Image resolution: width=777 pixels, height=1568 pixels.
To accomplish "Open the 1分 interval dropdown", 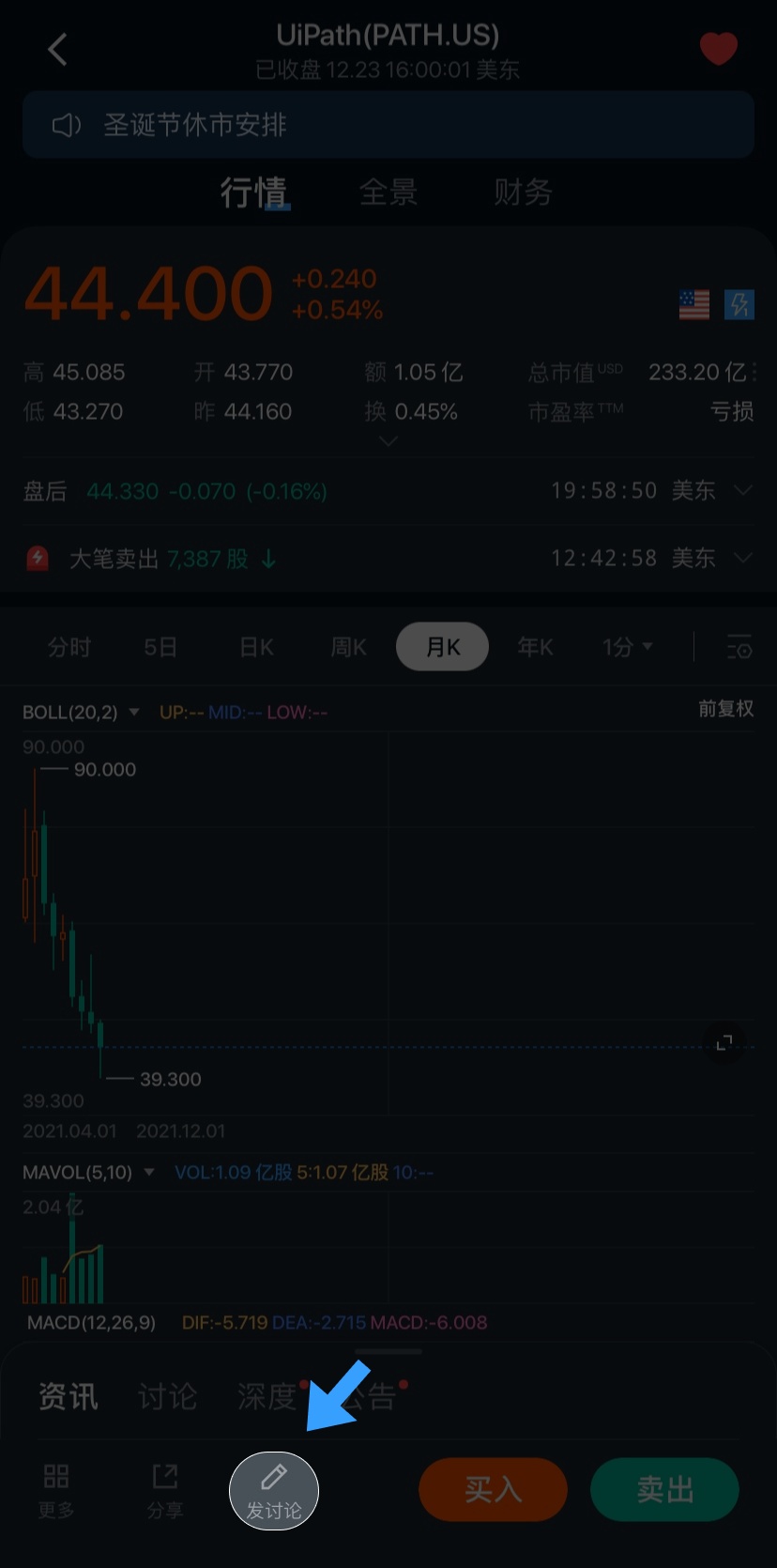I will [x=627, y=647].
